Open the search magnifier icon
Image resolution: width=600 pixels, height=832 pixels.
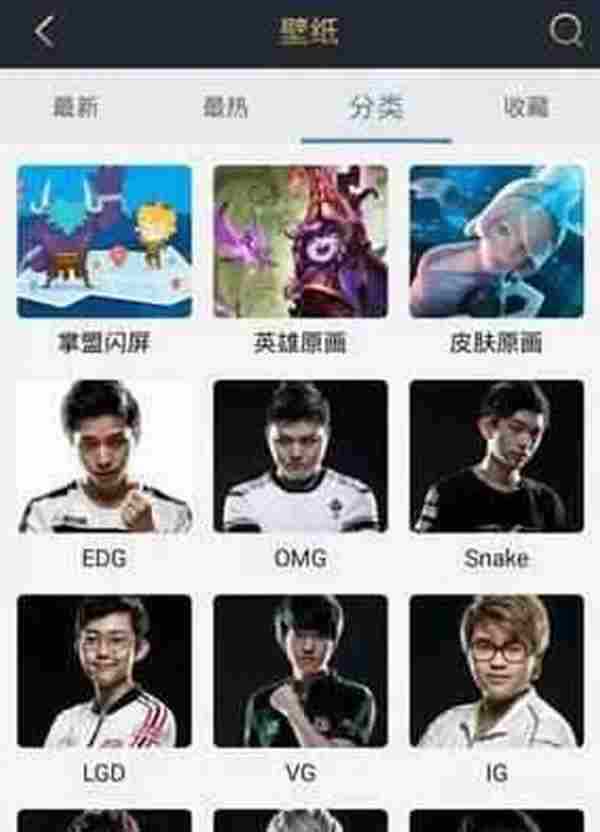pyautogui.click(x=565, y=32)
